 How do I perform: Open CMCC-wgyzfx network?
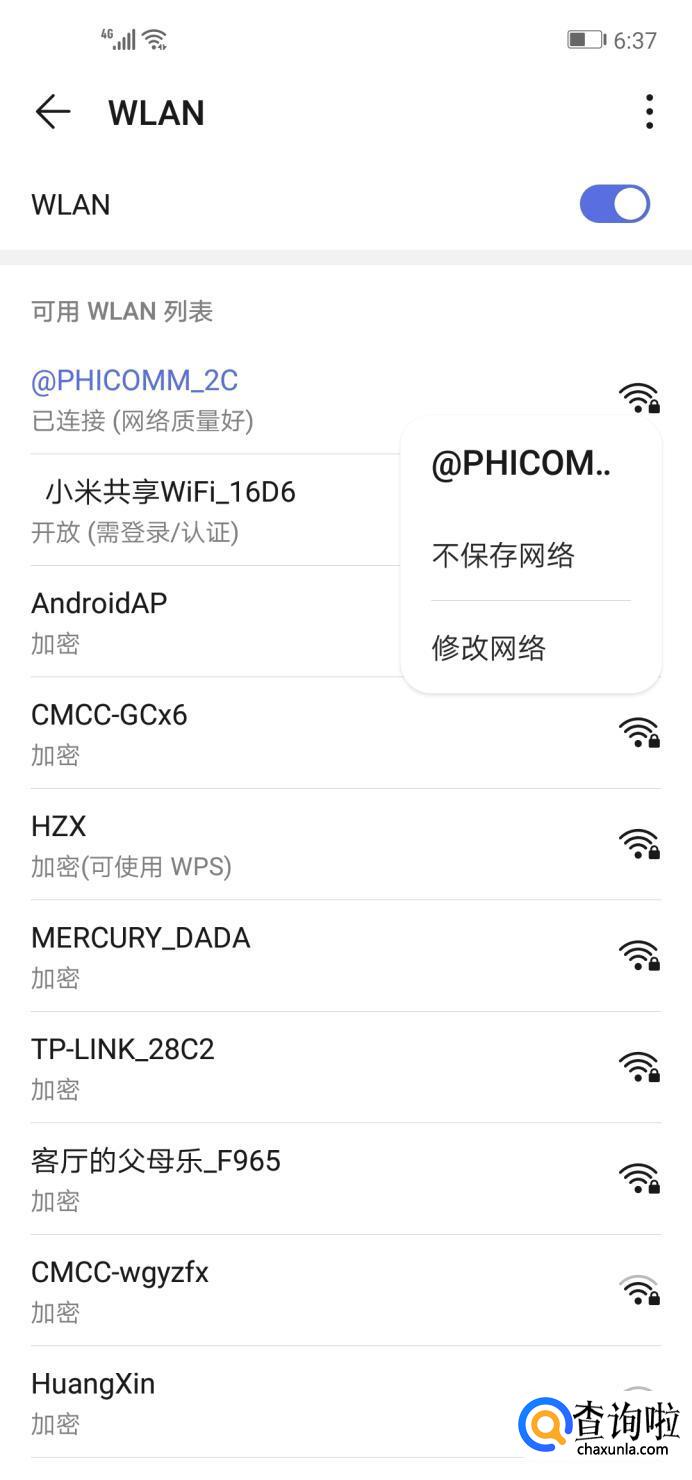click(x=300, y=1290)
